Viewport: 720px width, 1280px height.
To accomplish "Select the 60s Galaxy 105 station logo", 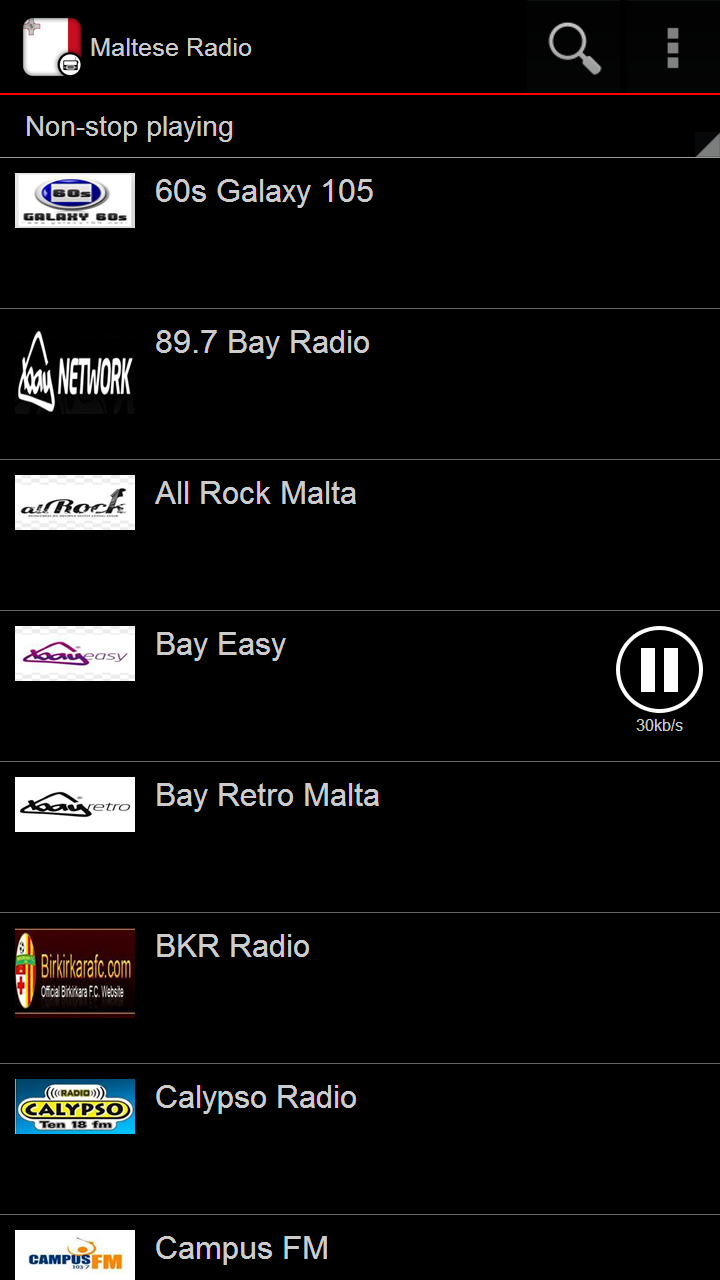I will [74, 200].
